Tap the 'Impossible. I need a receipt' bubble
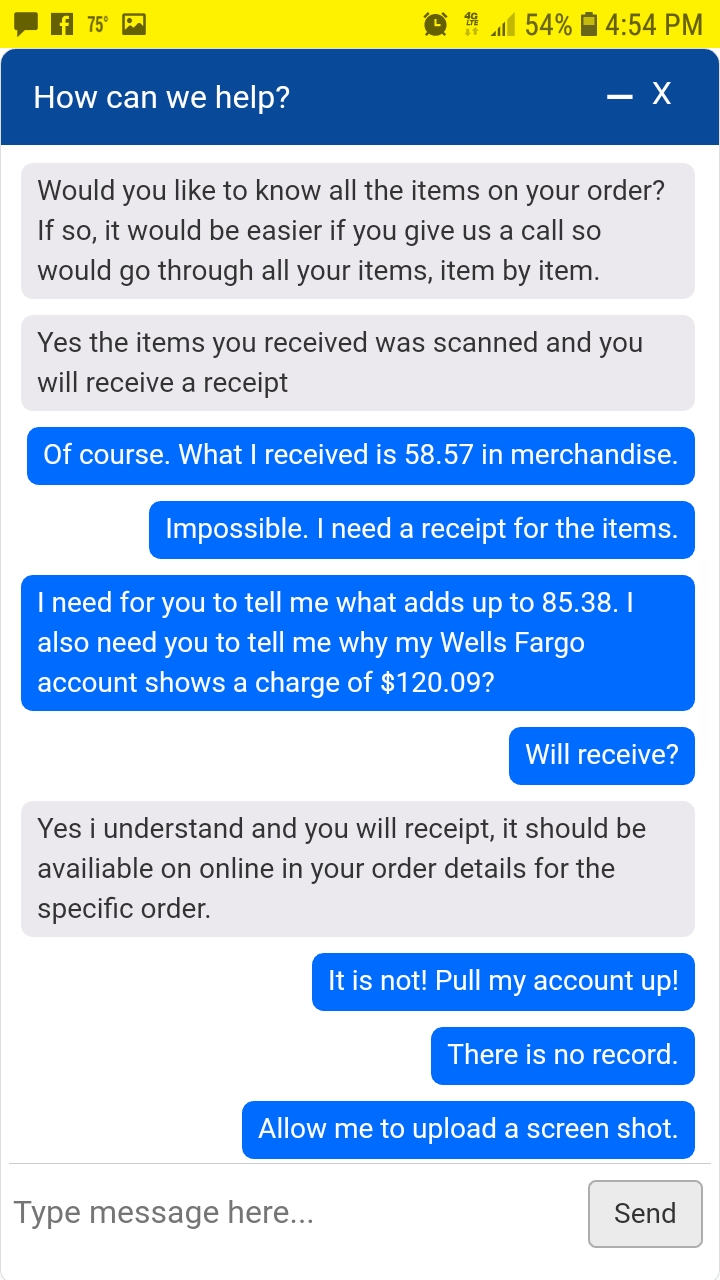The image size is (720, 1280). tap(421, 529)
